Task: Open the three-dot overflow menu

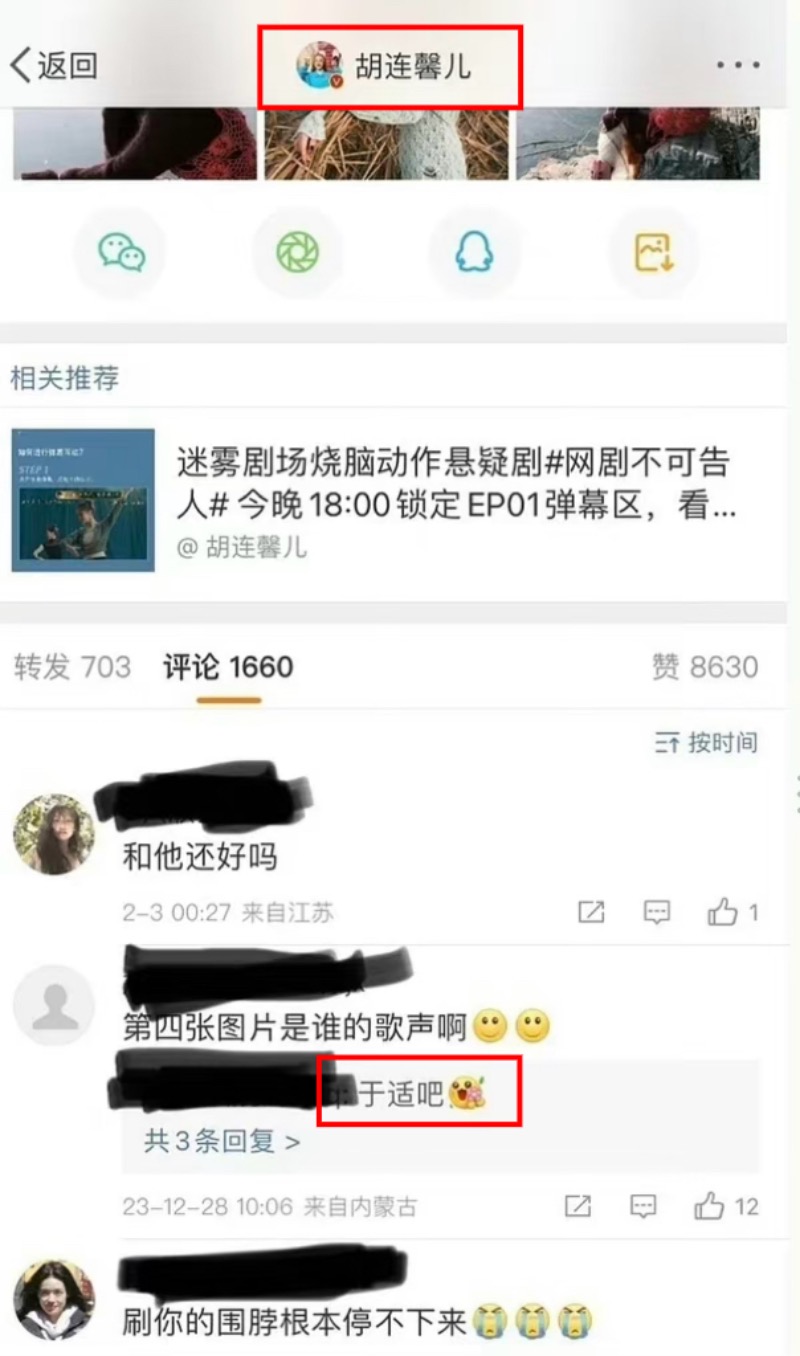Action: point(738,66)
